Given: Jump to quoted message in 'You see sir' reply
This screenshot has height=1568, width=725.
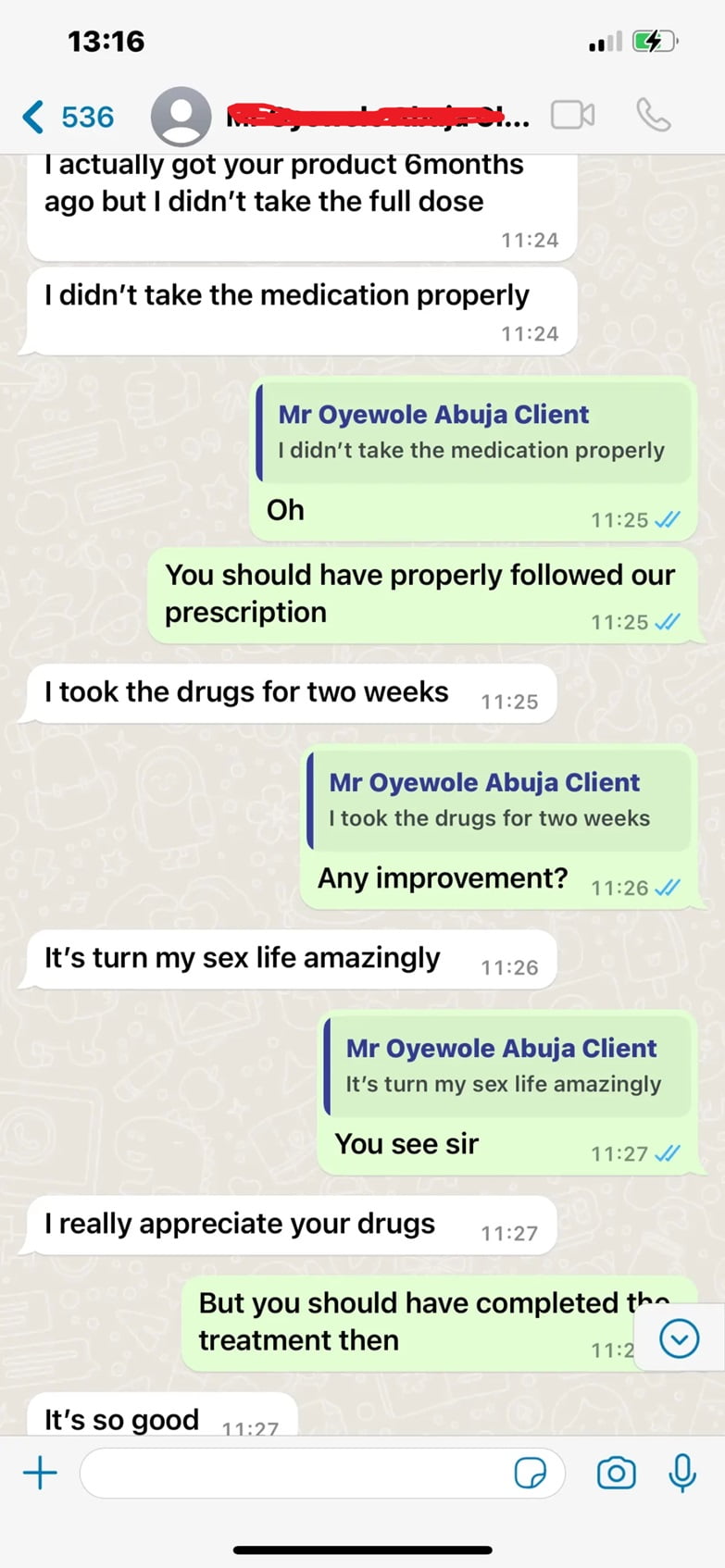Looking at the screenshot, I should 508,1065.
